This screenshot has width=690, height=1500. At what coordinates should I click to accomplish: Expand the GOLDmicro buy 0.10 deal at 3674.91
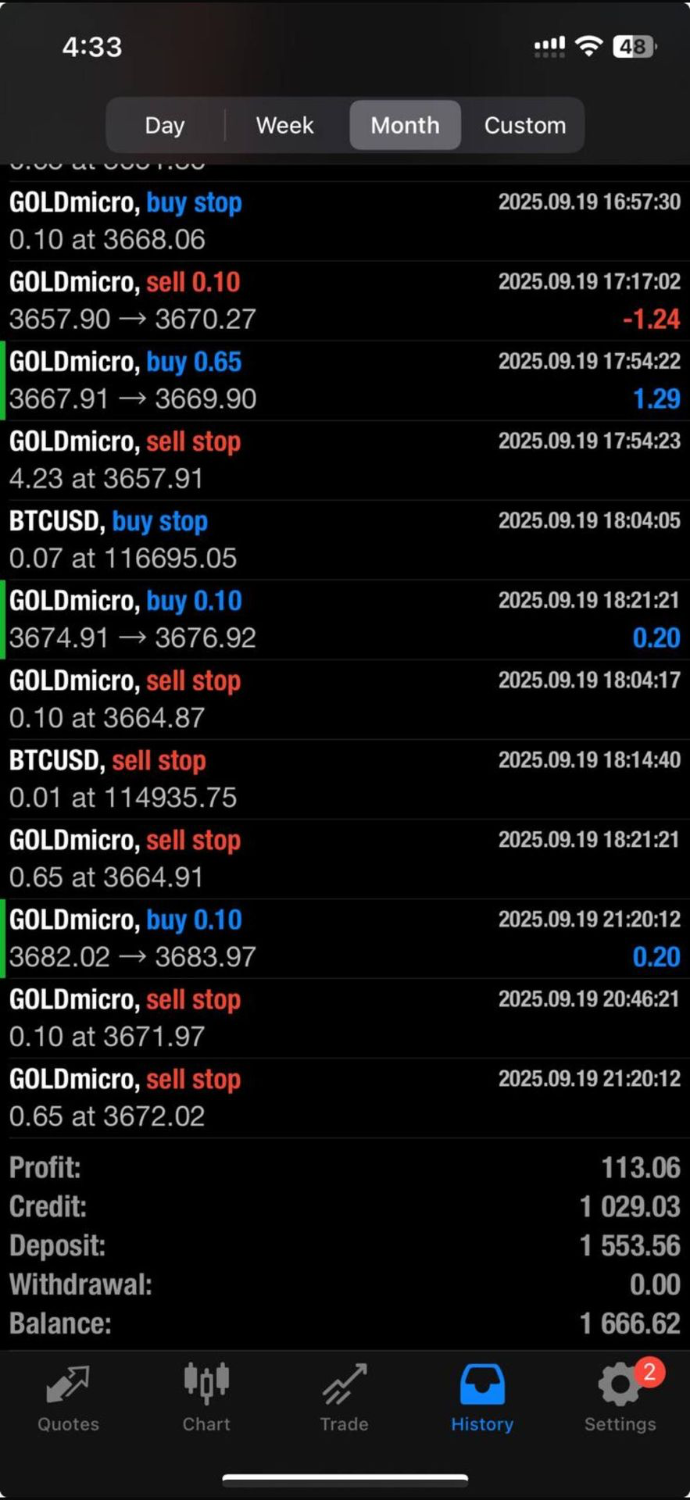pos(345,620)
